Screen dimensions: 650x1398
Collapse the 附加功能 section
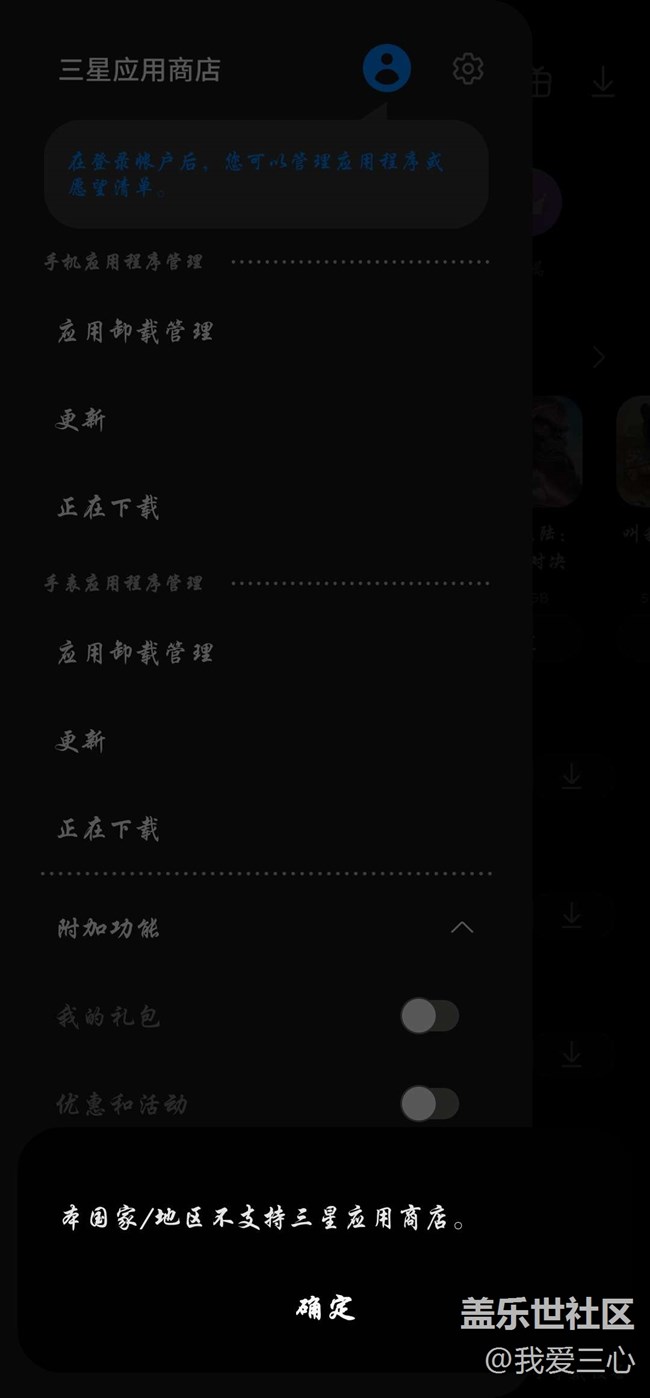coord(461,928)
